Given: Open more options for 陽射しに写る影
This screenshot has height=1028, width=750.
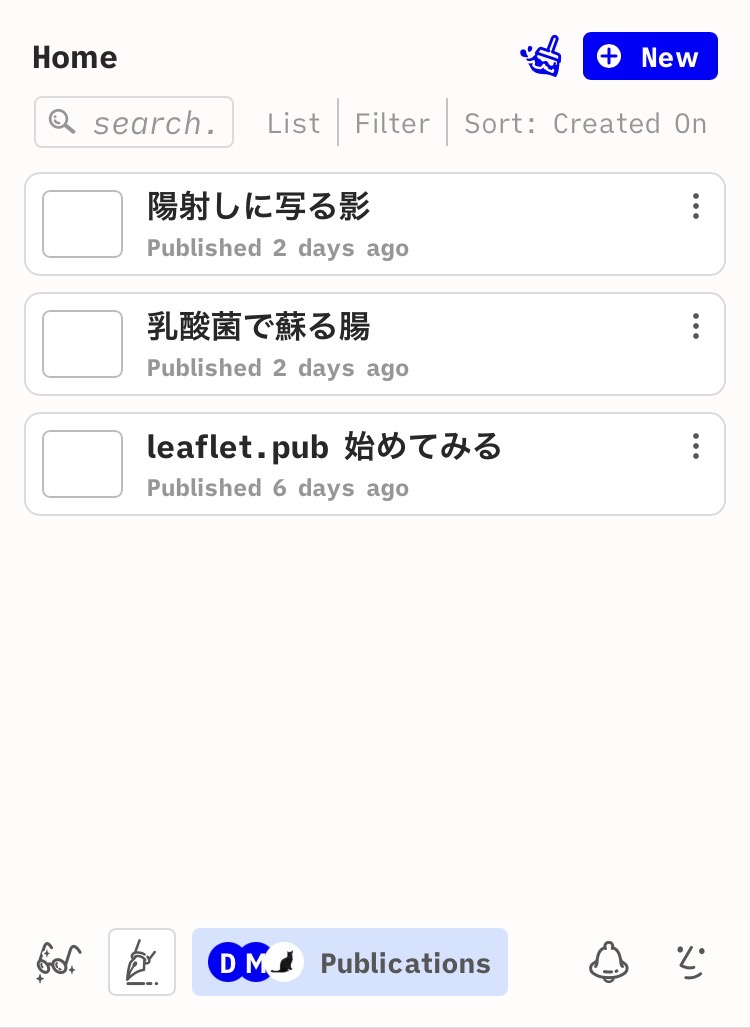Looking at the screenshot, I should [x=696, y=206].
